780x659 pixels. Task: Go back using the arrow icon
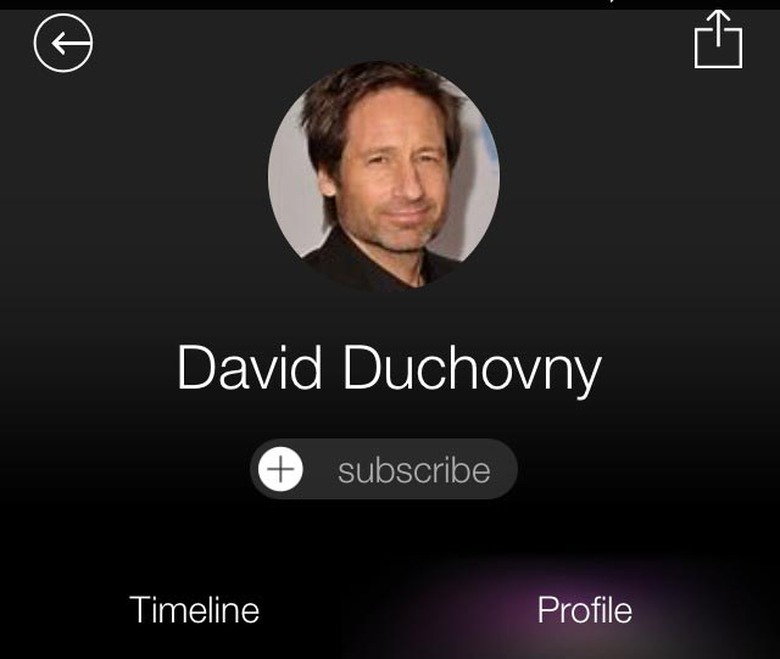pos(63,43)
